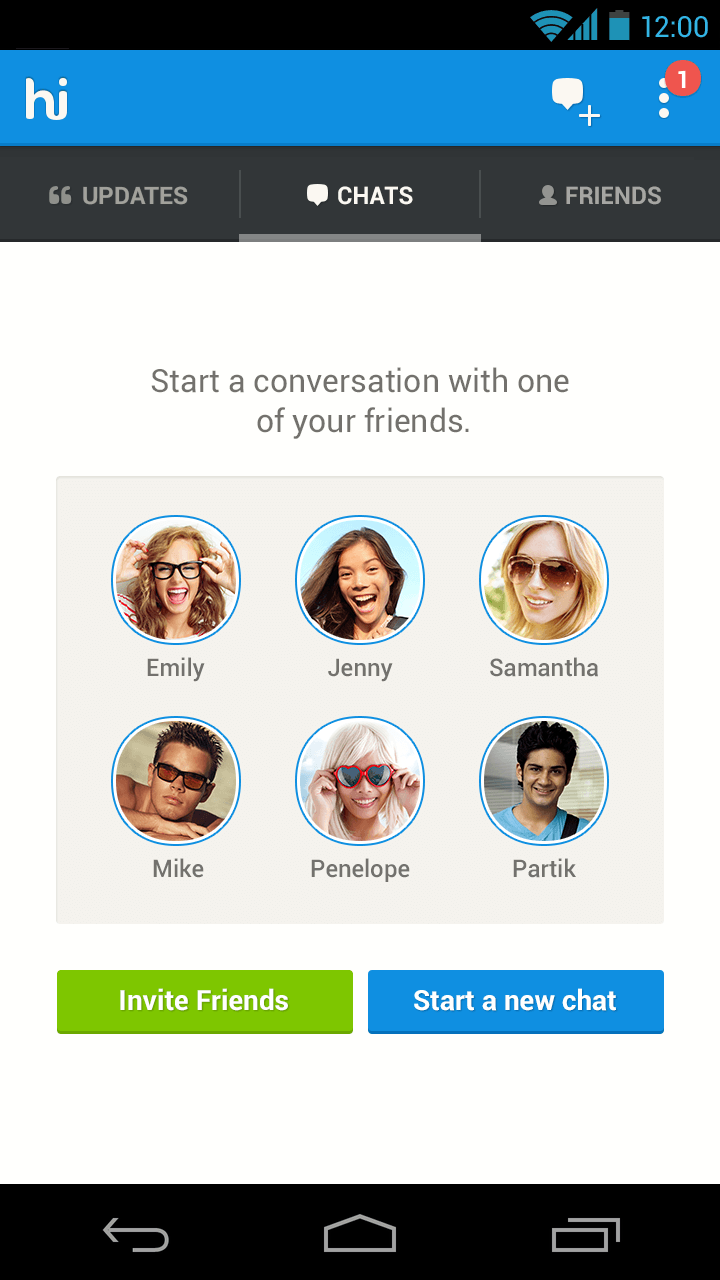Switch to the Updates tab
This screenshot has width=720, height=1280.
[119, 195]
